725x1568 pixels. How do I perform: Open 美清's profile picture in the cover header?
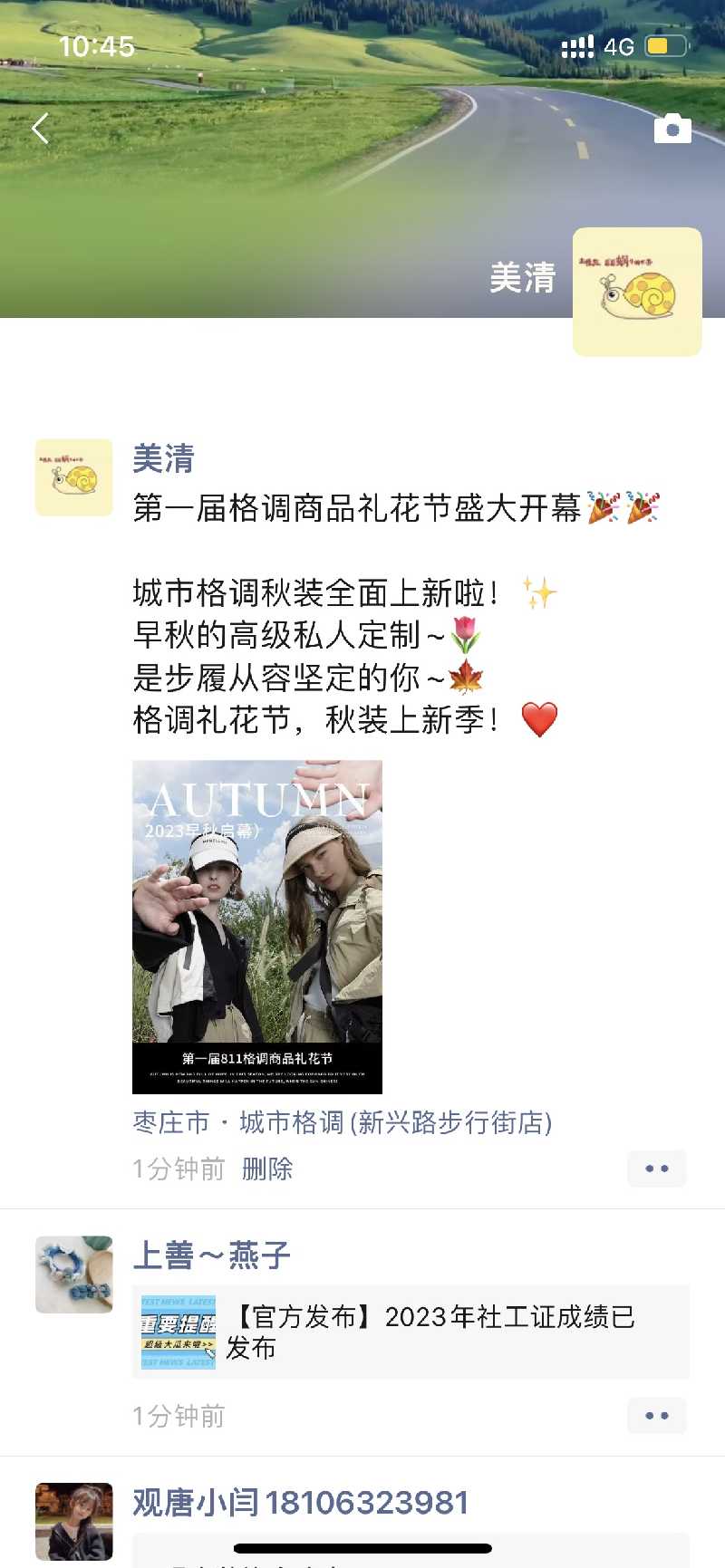tap(637, 292)
